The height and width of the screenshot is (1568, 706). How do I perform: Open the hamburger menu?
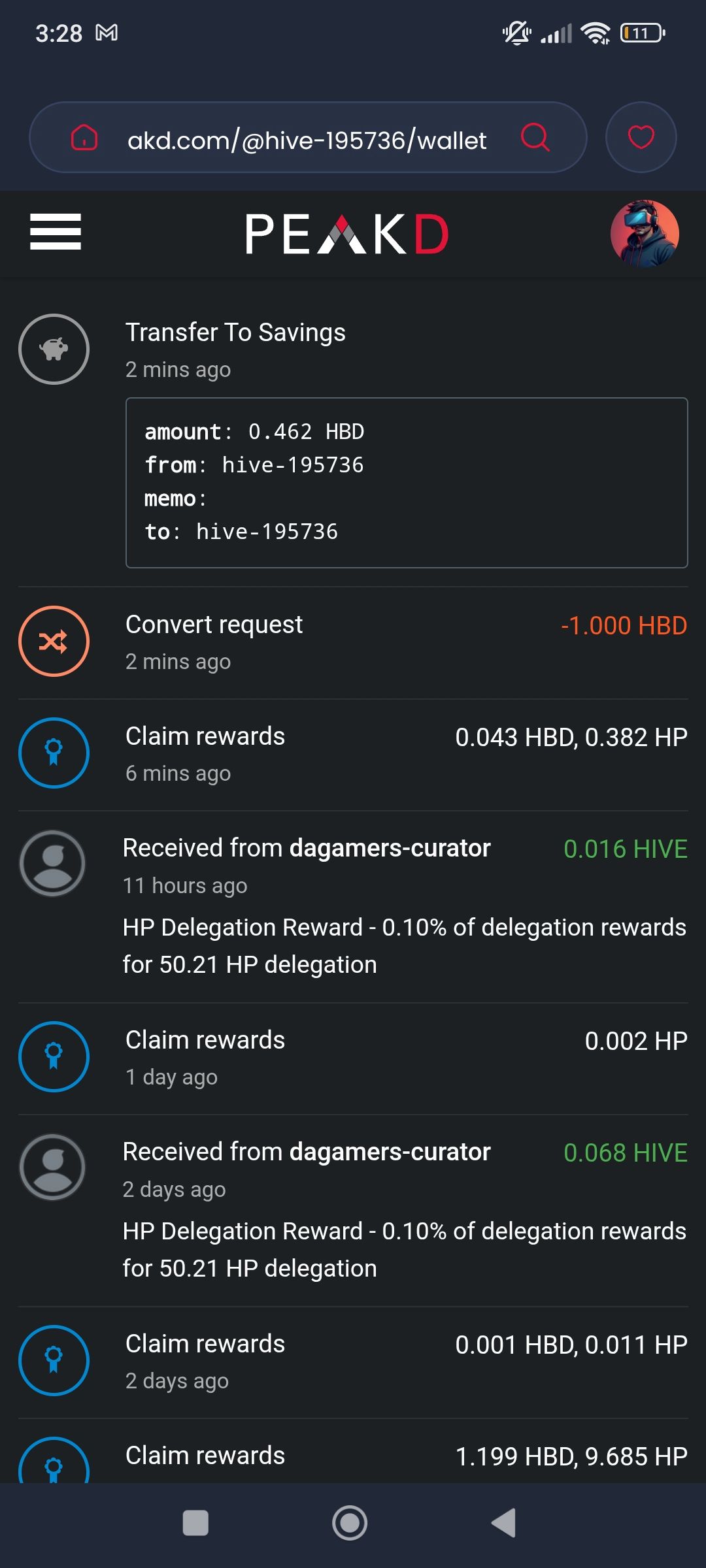coord(56,232)
